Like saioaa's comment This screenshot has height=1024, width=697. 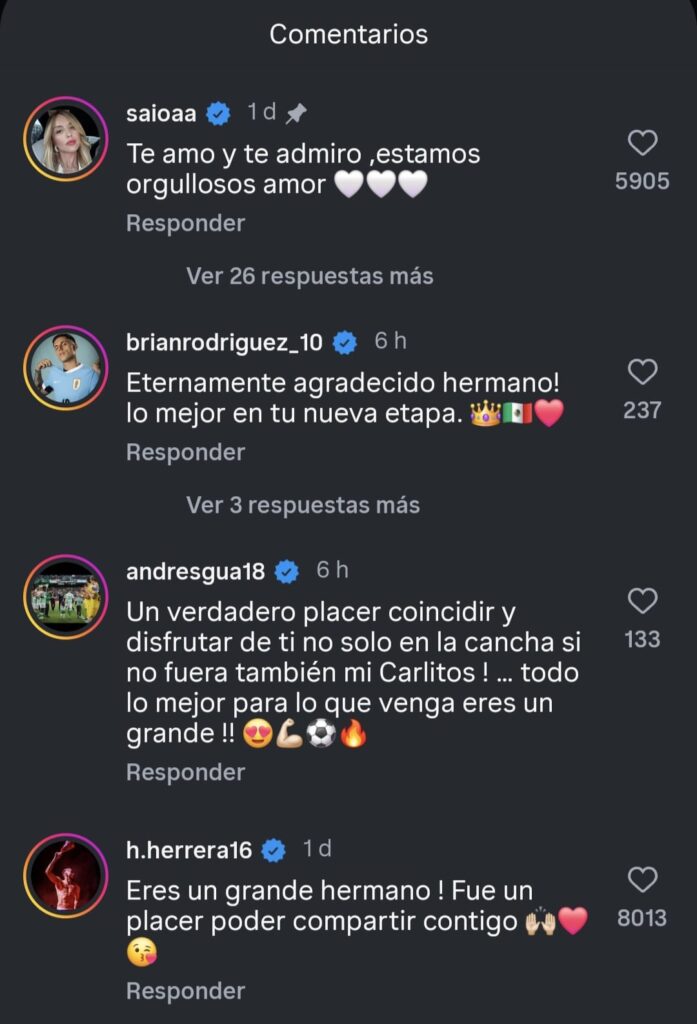click(642, 144)
